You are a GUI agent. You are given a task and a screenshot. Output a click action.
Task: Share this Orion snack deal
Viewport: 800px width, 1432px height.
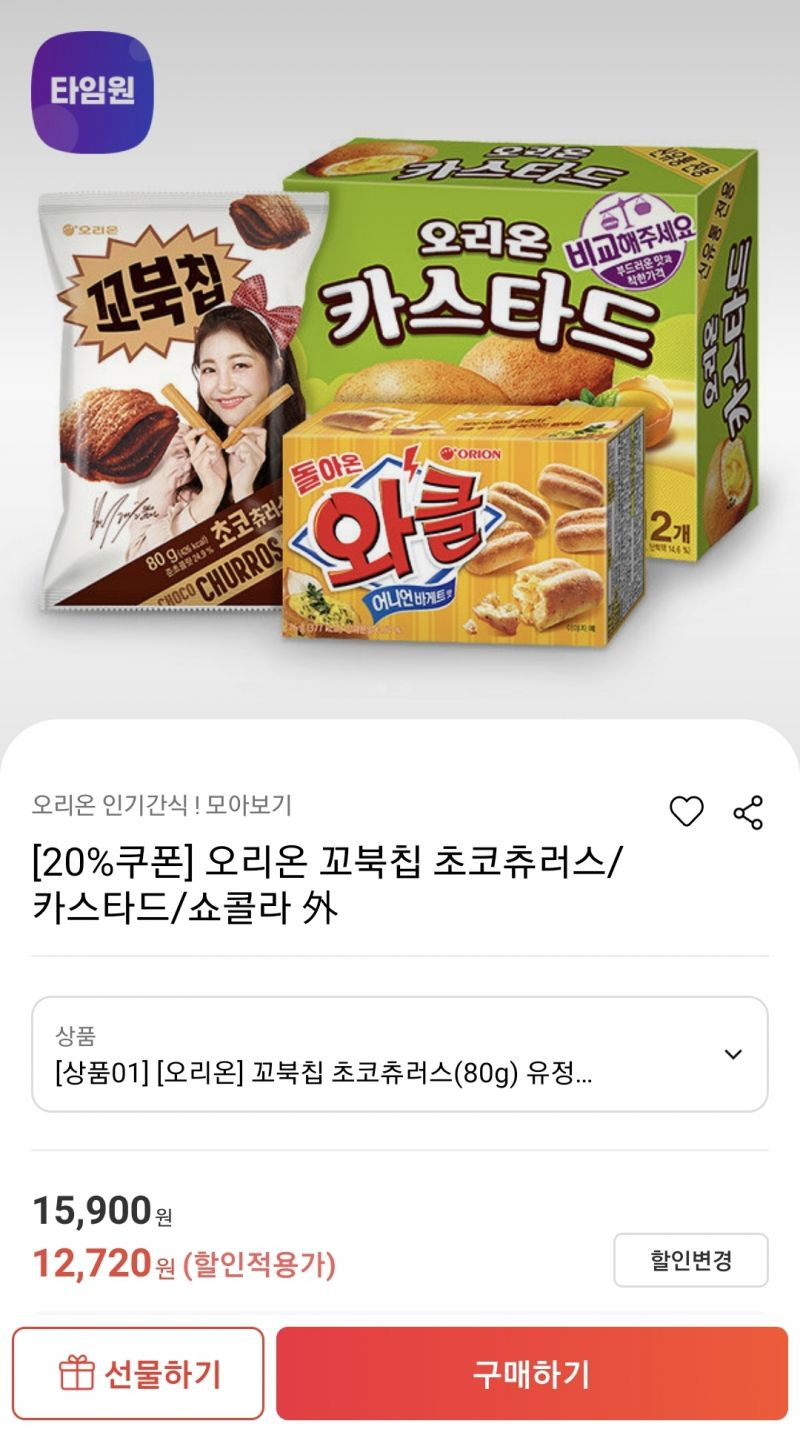748,812
